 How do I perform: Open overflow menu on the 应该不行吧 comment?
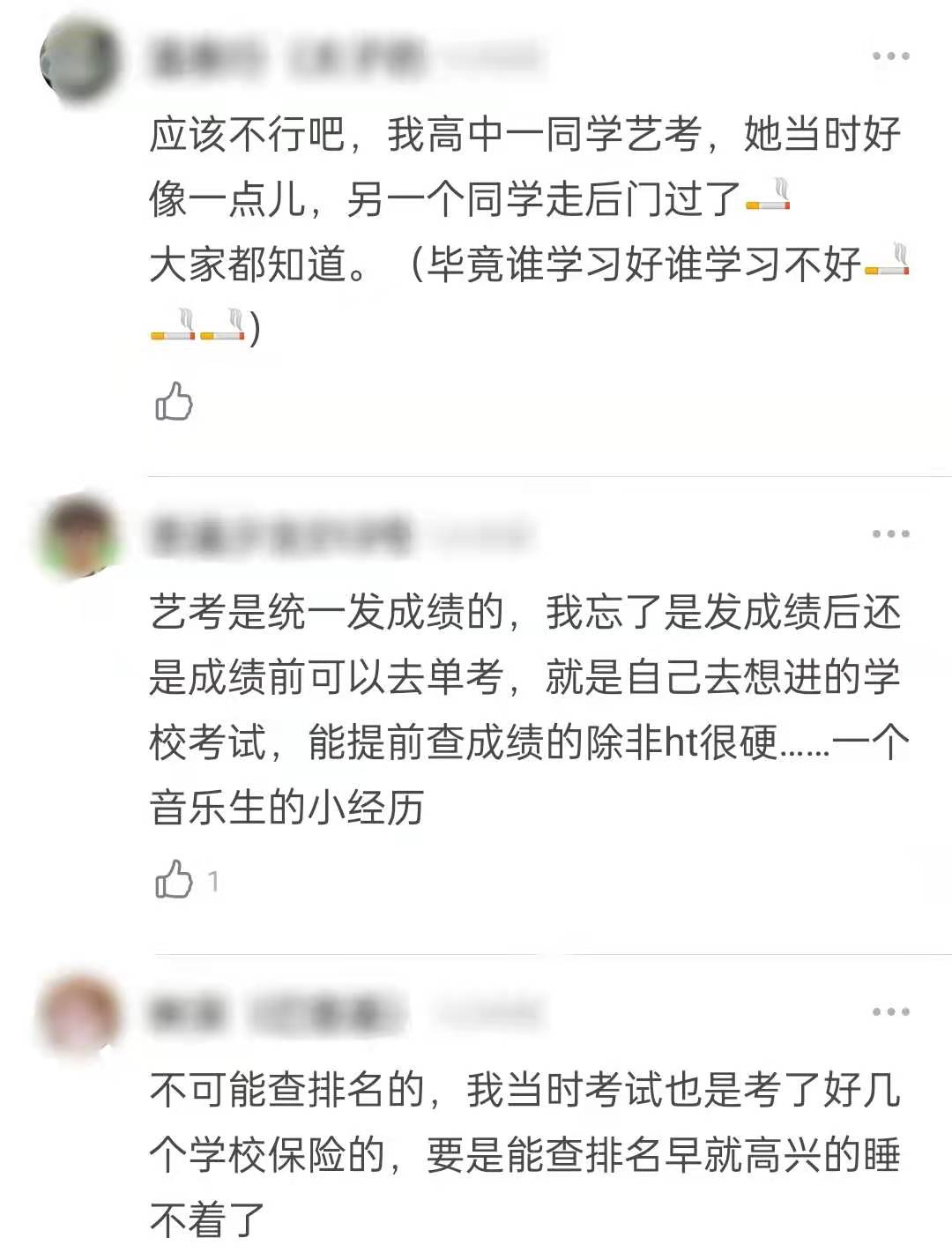point(890,56)
